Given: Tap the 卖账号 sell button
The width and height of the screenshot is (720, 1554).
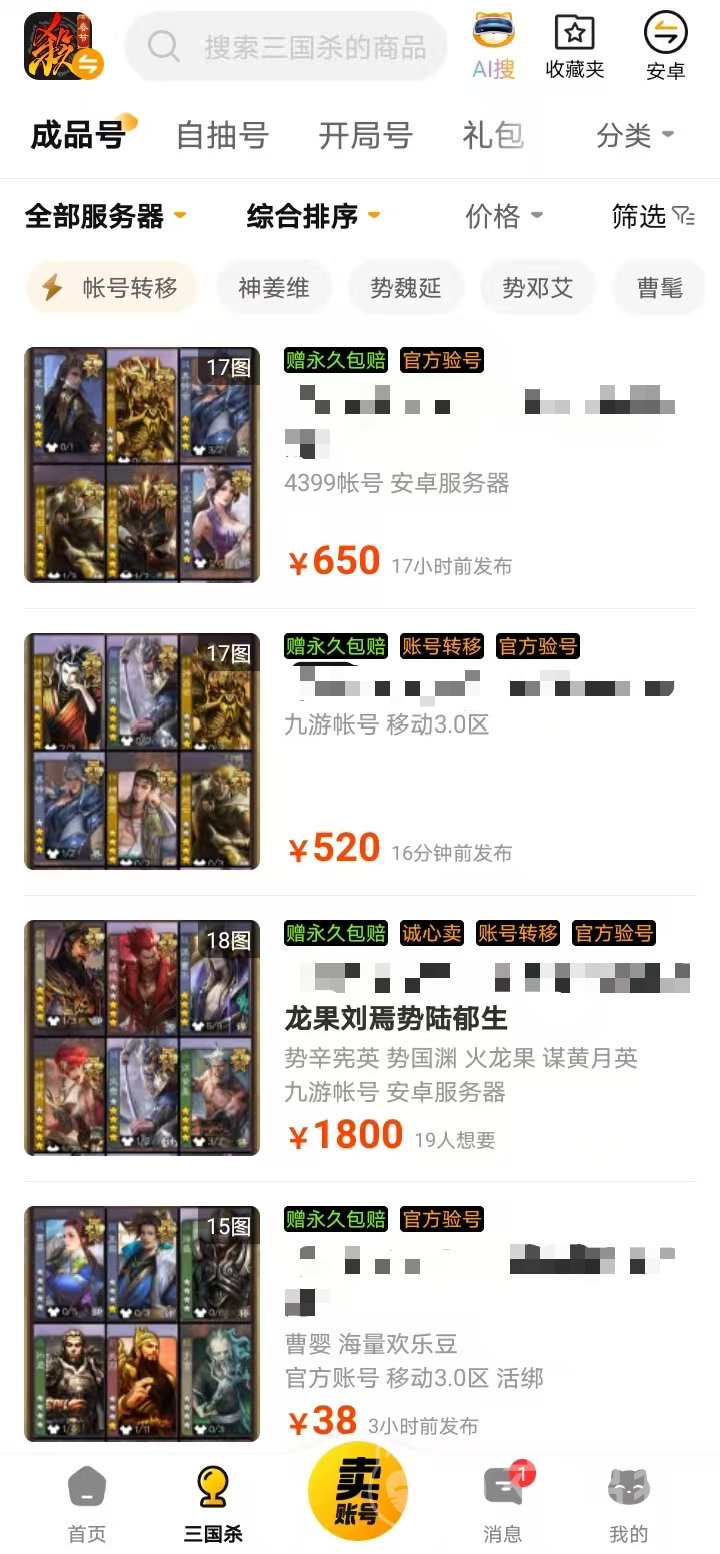Looking at the screenshot, I should click(358, 1490).
